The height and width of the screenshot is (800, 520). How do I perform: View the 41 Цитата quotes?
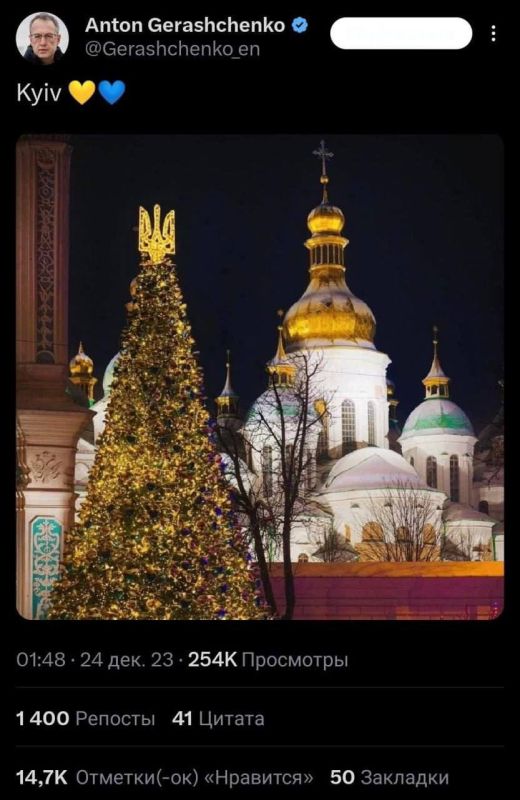[x=218, y=718]
